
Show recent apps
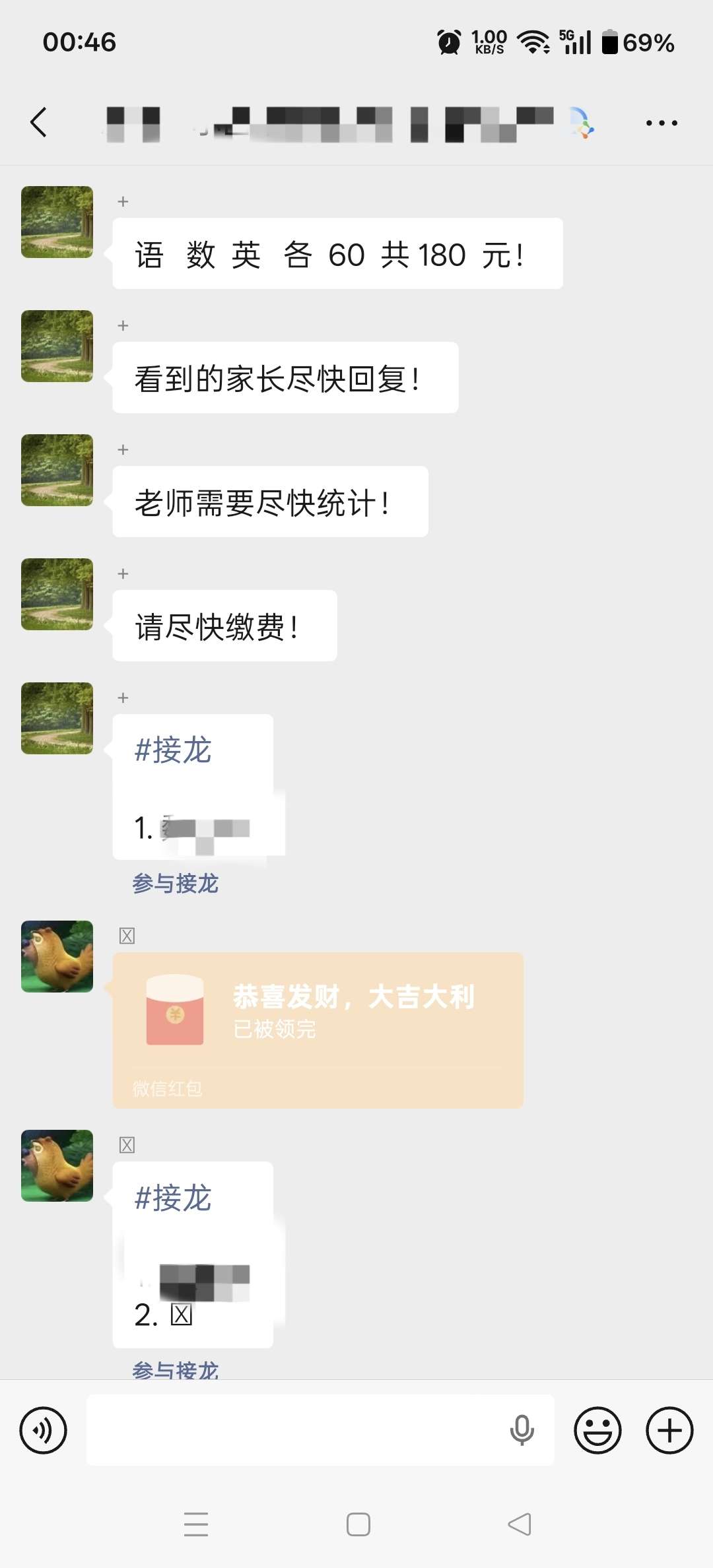tap(196, 1524)
